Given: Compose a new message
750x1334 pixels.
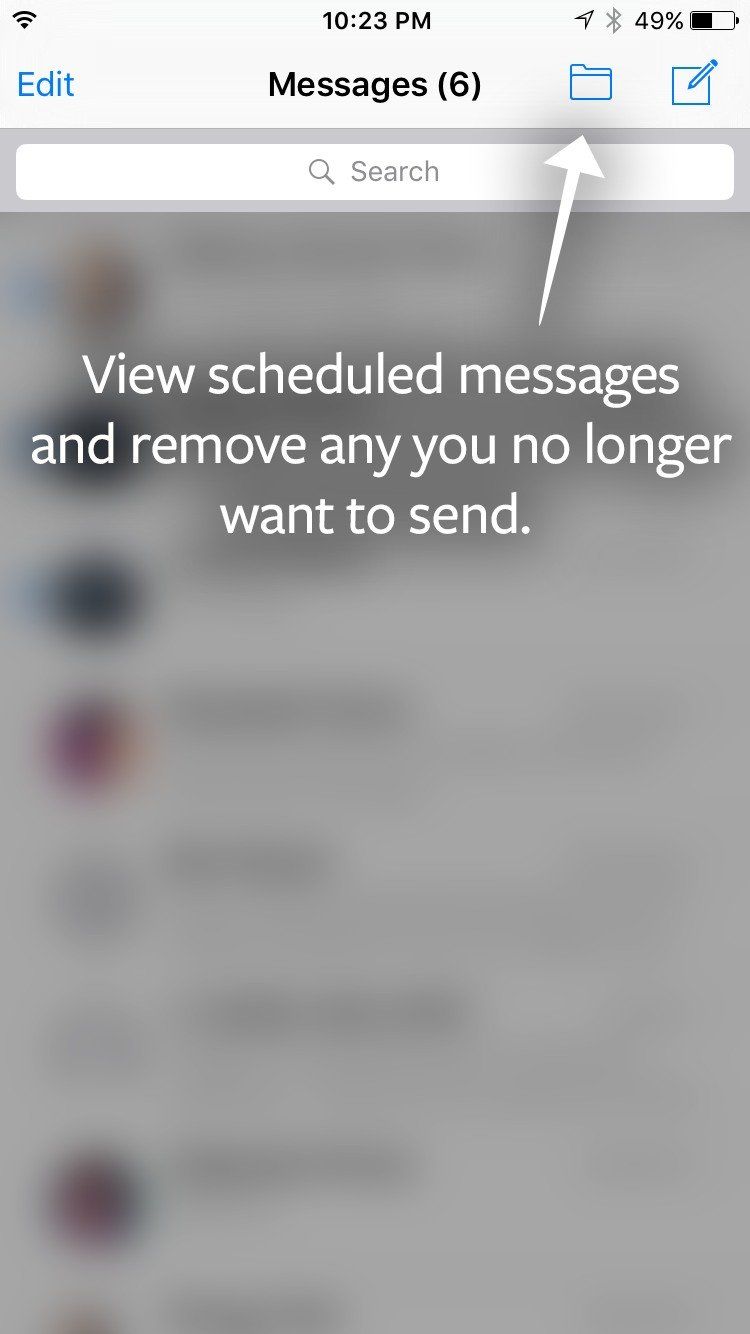Looking at the screenshot, I should pos(694,83).
